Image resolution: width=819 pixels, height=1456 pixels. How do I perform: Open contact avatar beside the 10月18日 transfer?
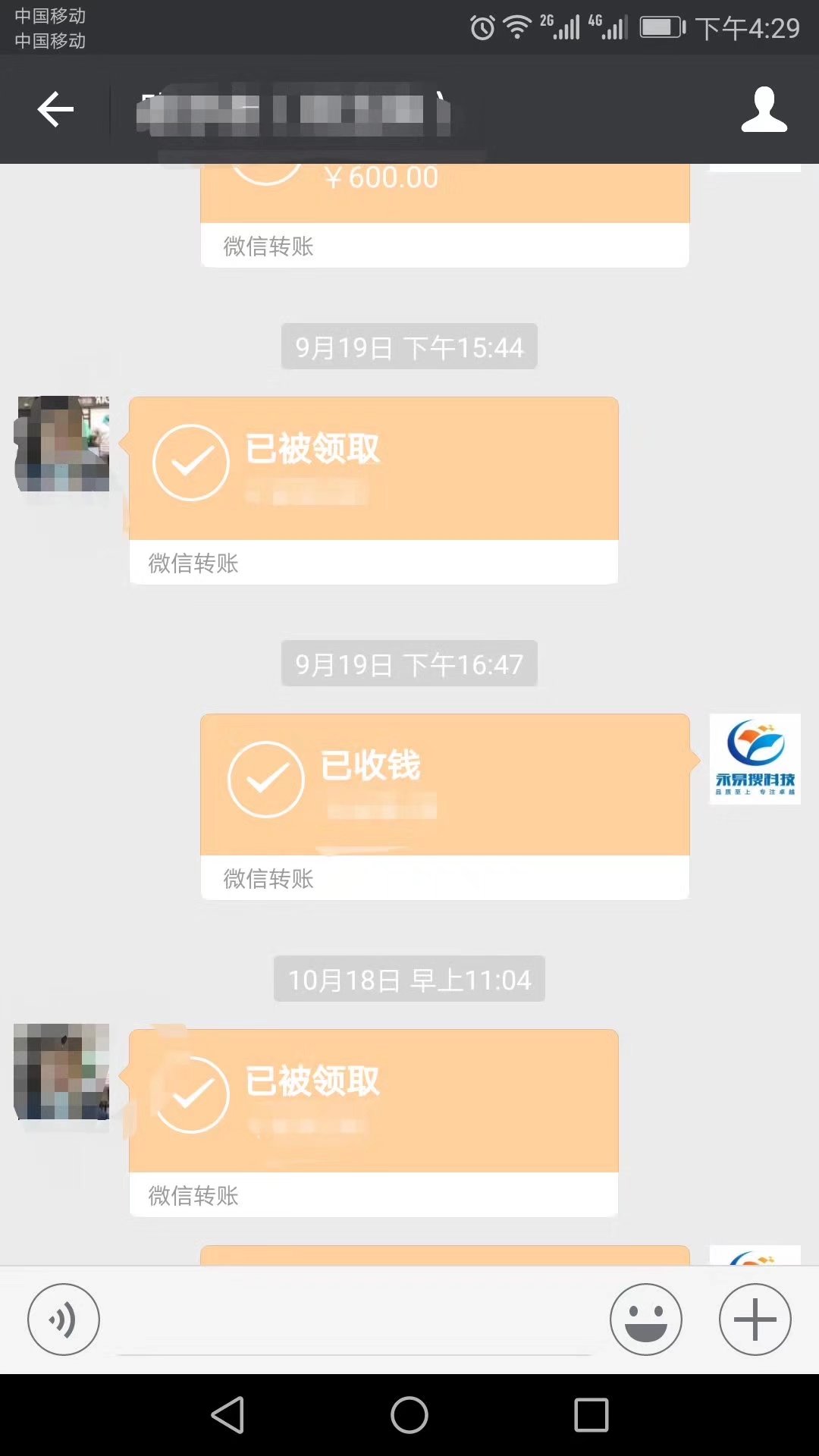pos(61,1072)
